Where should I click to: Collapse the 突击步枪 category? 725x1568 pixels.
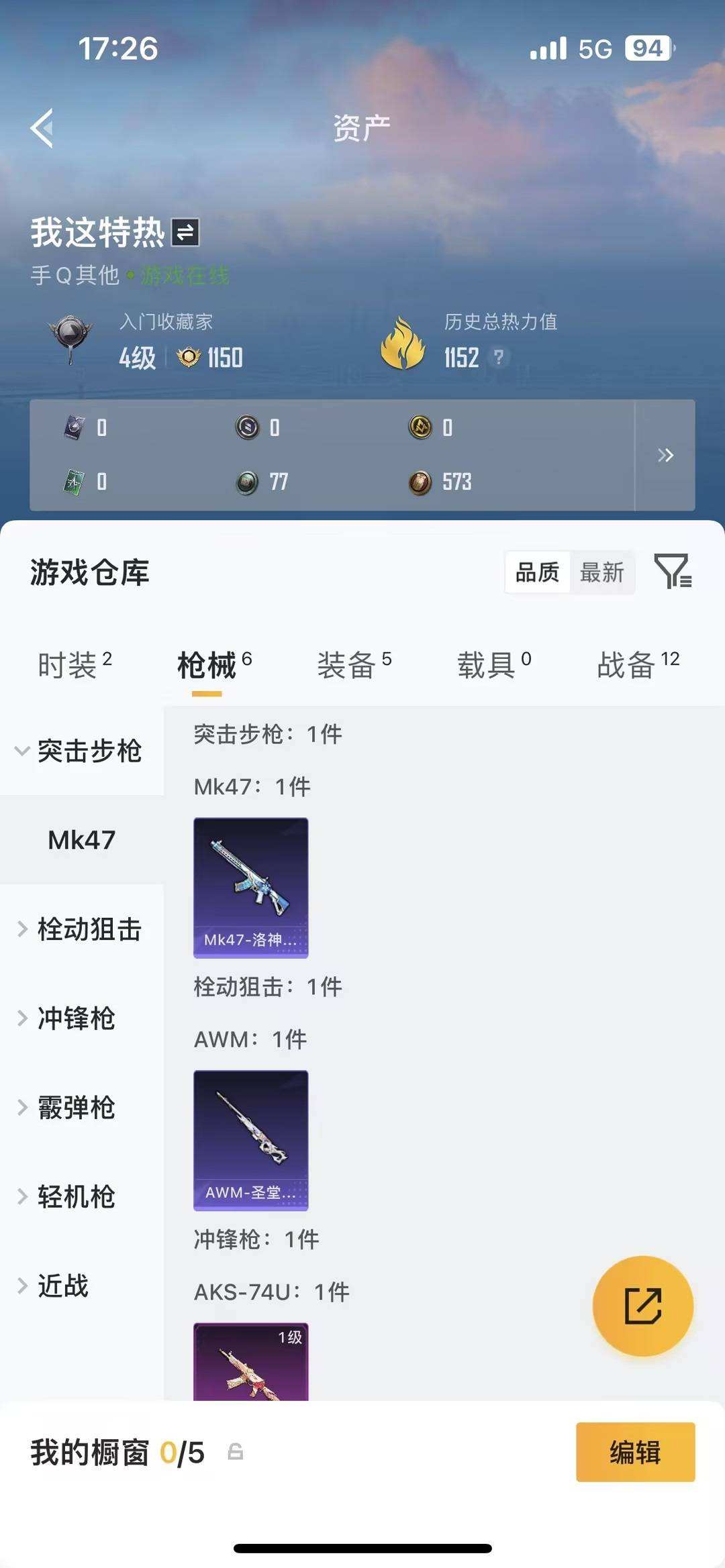pyautogui.click(x=81, y=751)
